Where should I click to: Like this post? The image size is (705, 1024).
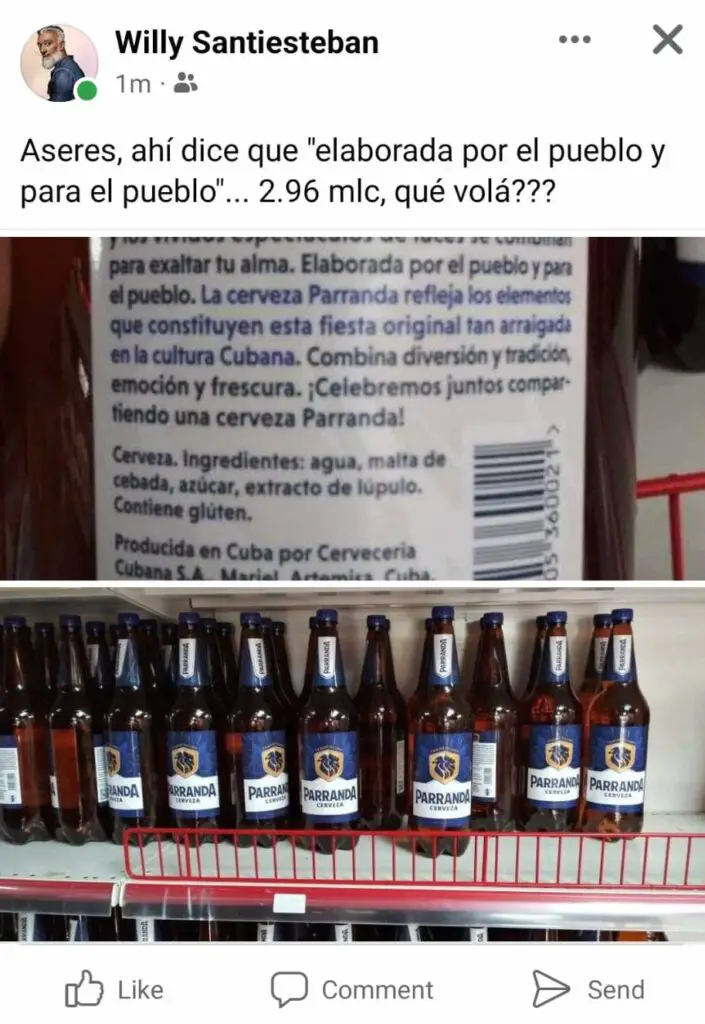pyautogui.click(x=114, y=989)
